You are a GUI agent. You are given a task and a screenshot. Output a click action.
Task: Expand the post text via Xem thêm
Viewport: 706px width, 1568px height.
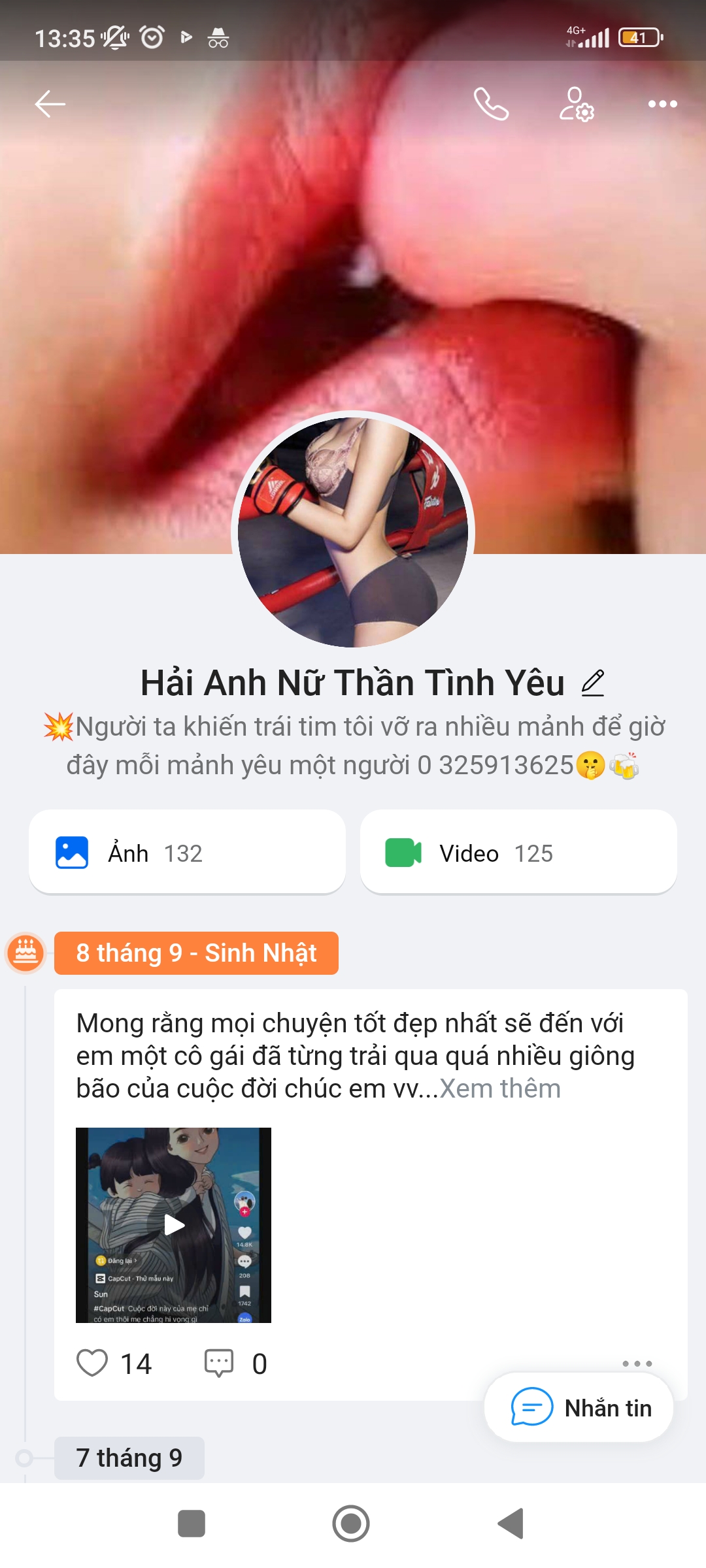click(x=501, y=1088)
